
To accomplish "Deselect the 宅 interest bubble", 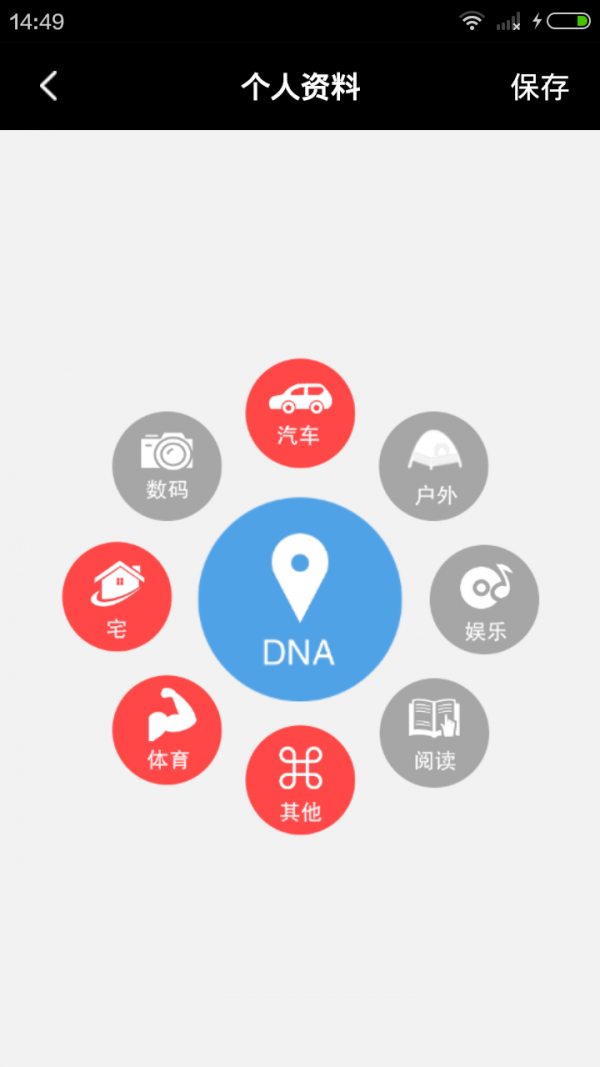I will 117,597.
